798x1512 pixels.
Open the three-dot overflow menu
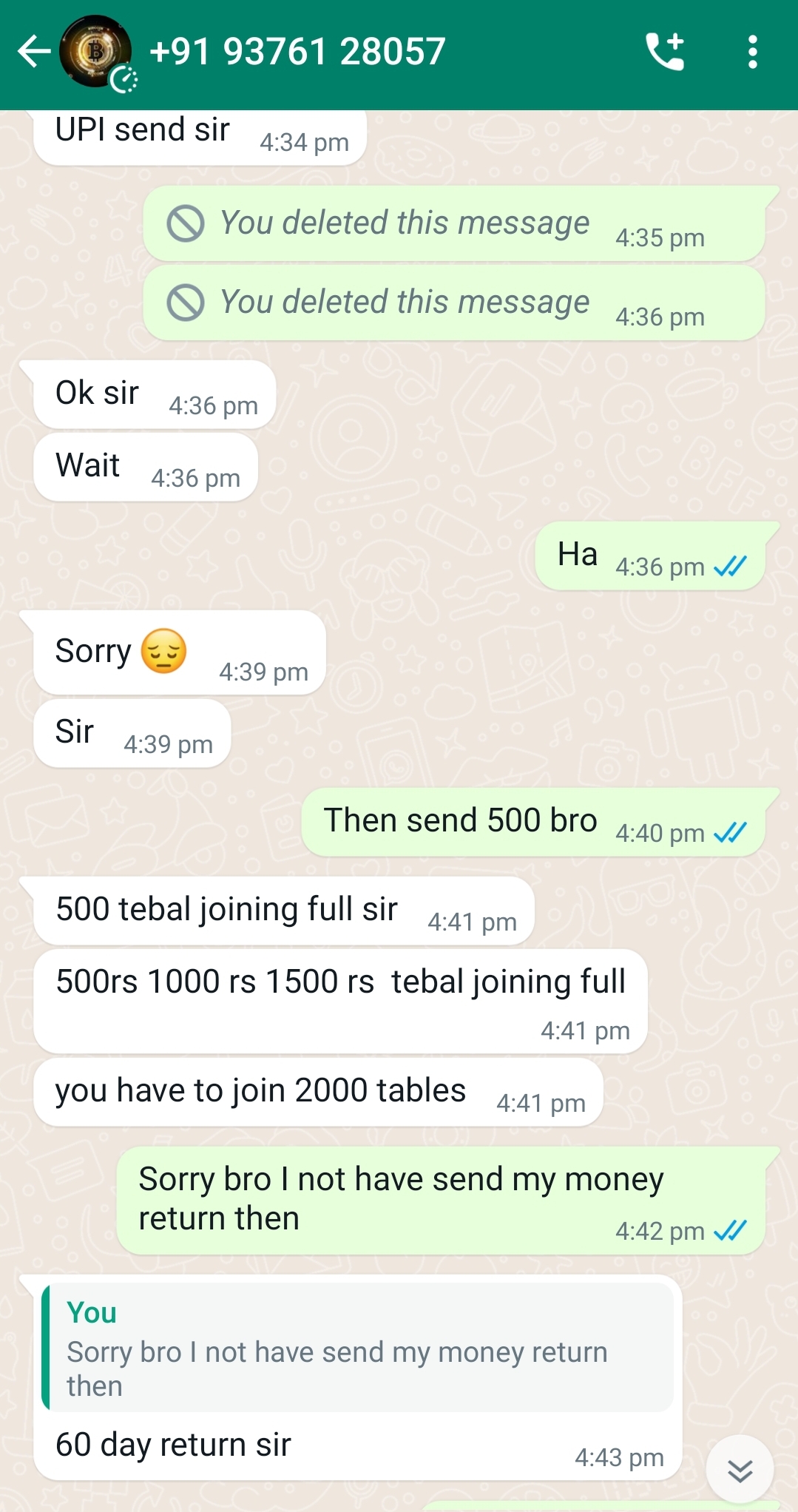pyautogui.click(x=752, y=52)
